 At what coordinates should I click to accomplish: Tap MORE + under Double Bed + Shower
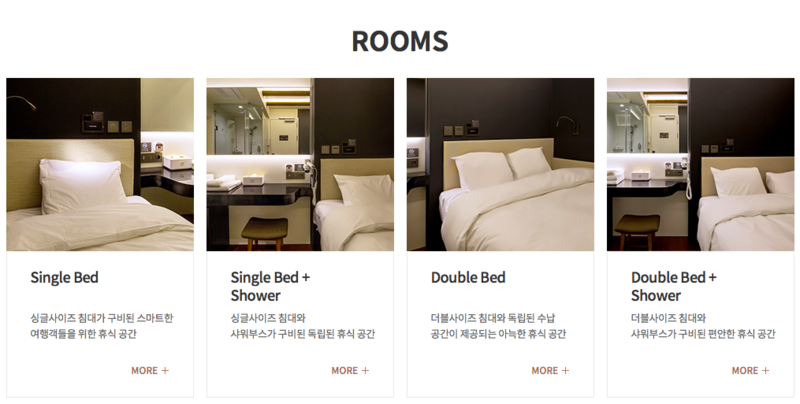pyautogui.click(x=750, y=370)
